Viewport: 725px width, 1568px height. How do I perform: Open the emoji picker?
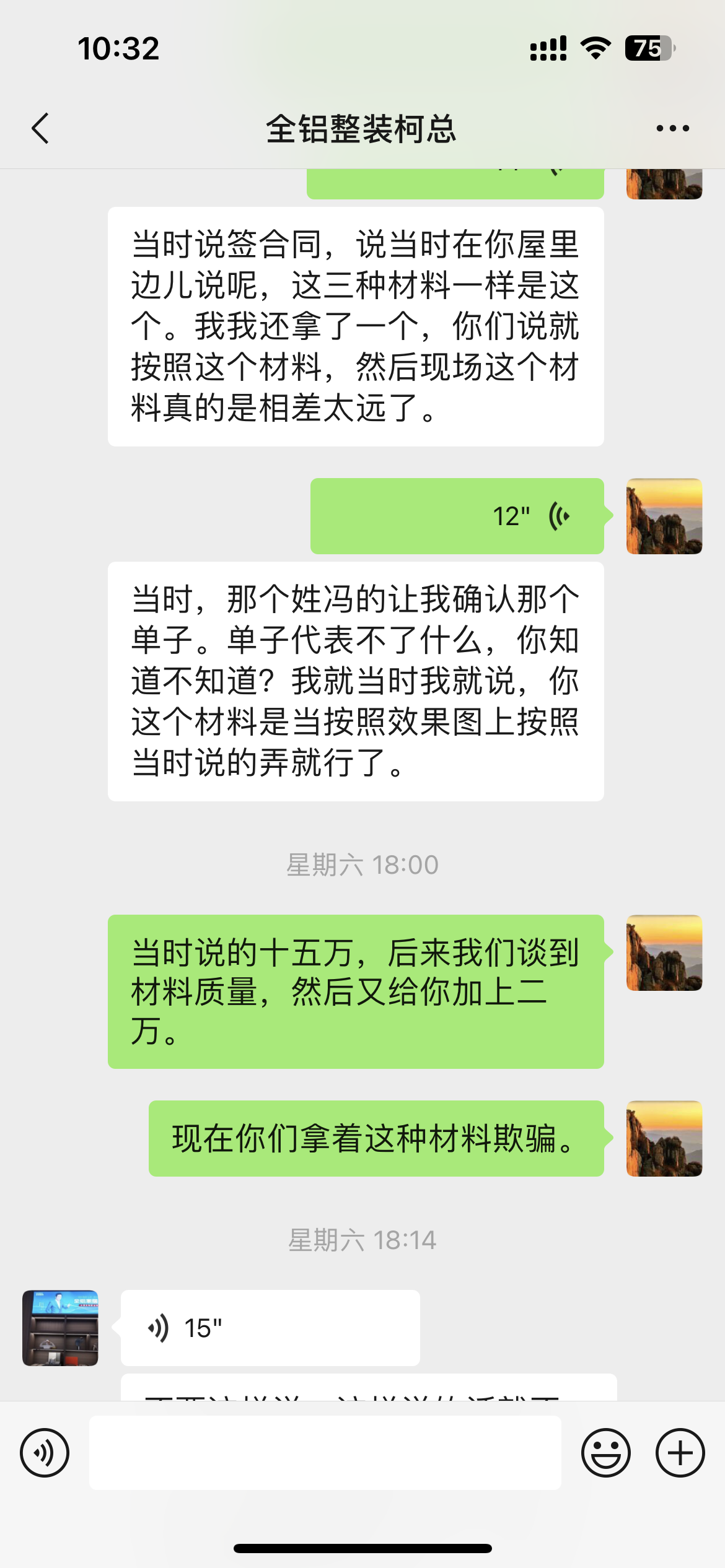[605, 1453]
